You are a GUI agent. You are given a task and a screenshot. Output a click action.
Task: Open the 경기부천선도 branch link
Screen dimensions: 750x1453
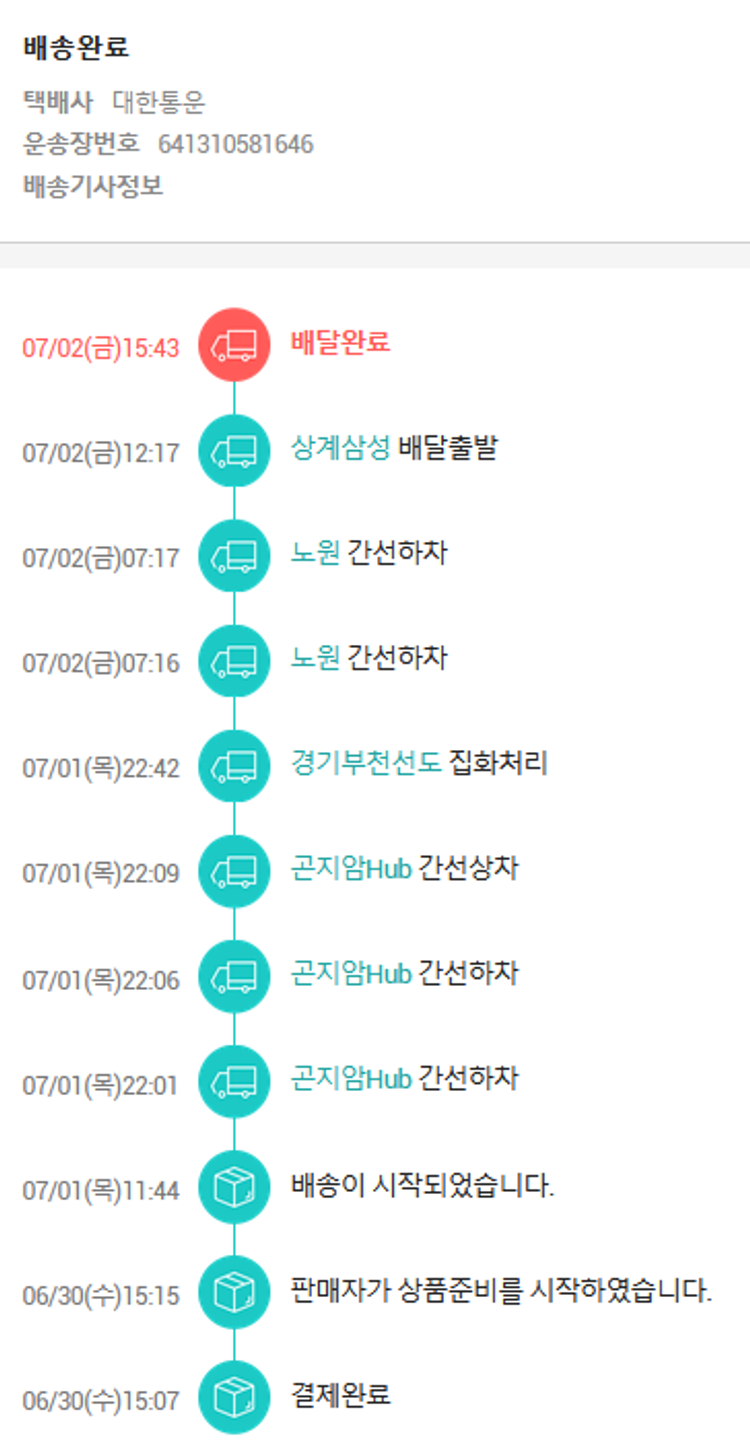pos(366,764)
